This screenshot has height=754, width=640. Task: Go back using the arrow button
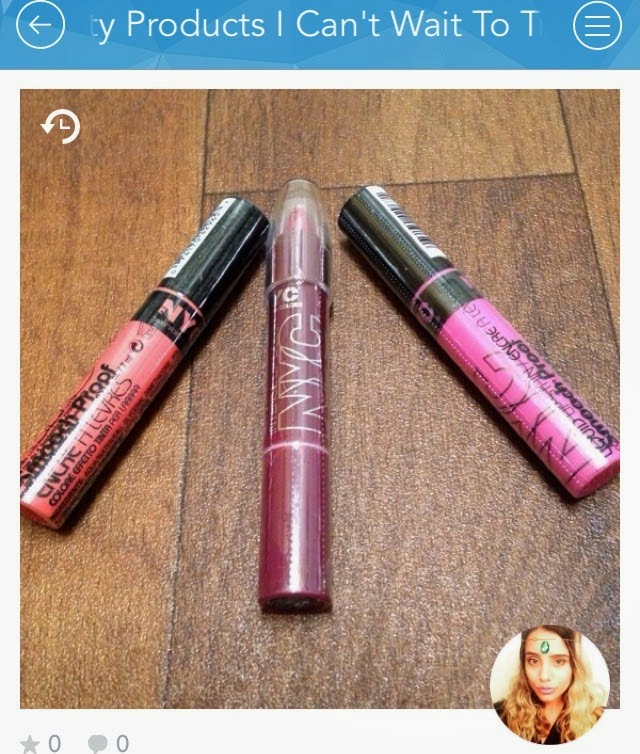point(40,28)
